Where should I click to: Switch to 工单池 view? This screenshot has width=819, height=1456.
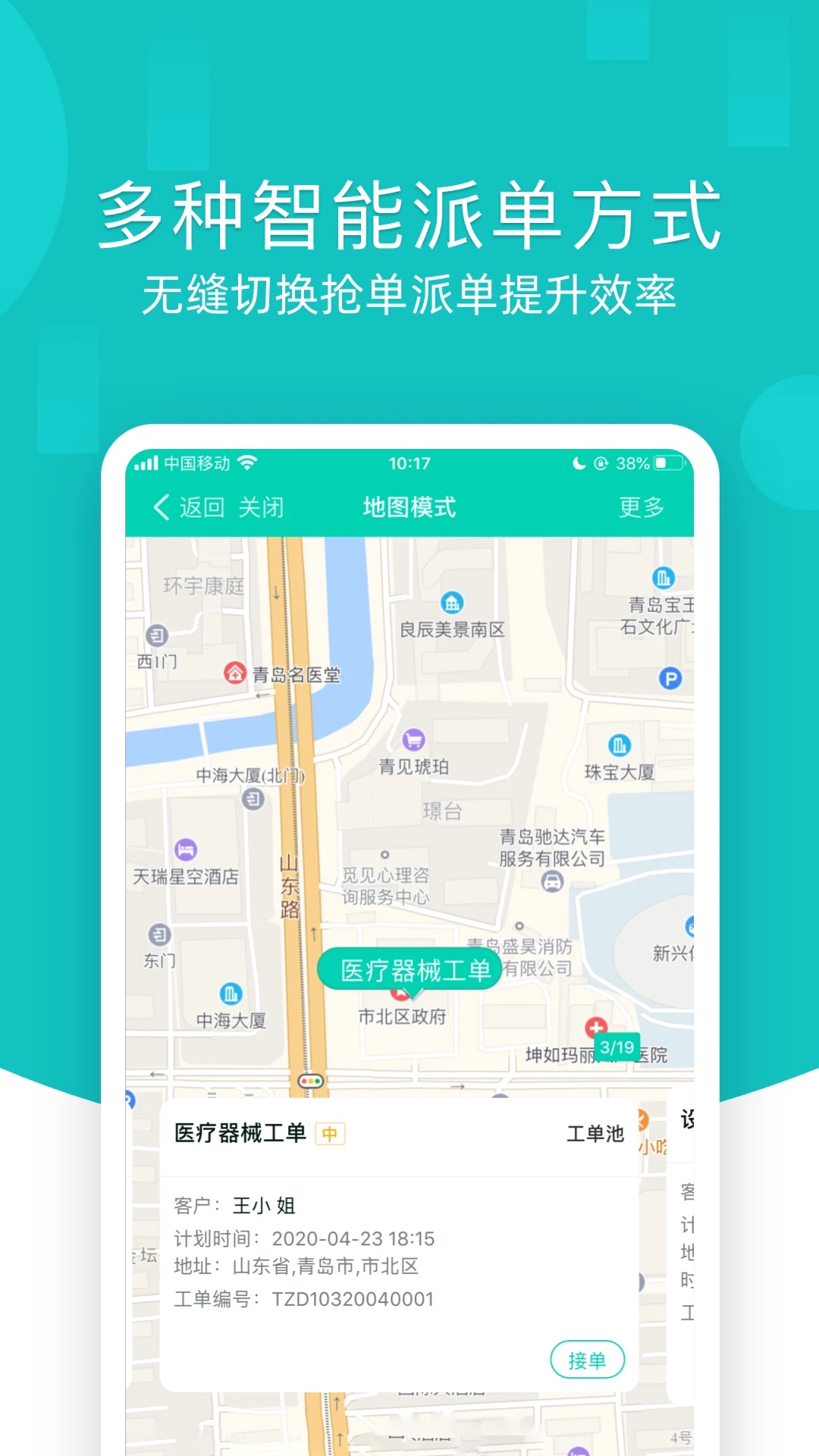pyautogui.click(x=595, y=1133)
